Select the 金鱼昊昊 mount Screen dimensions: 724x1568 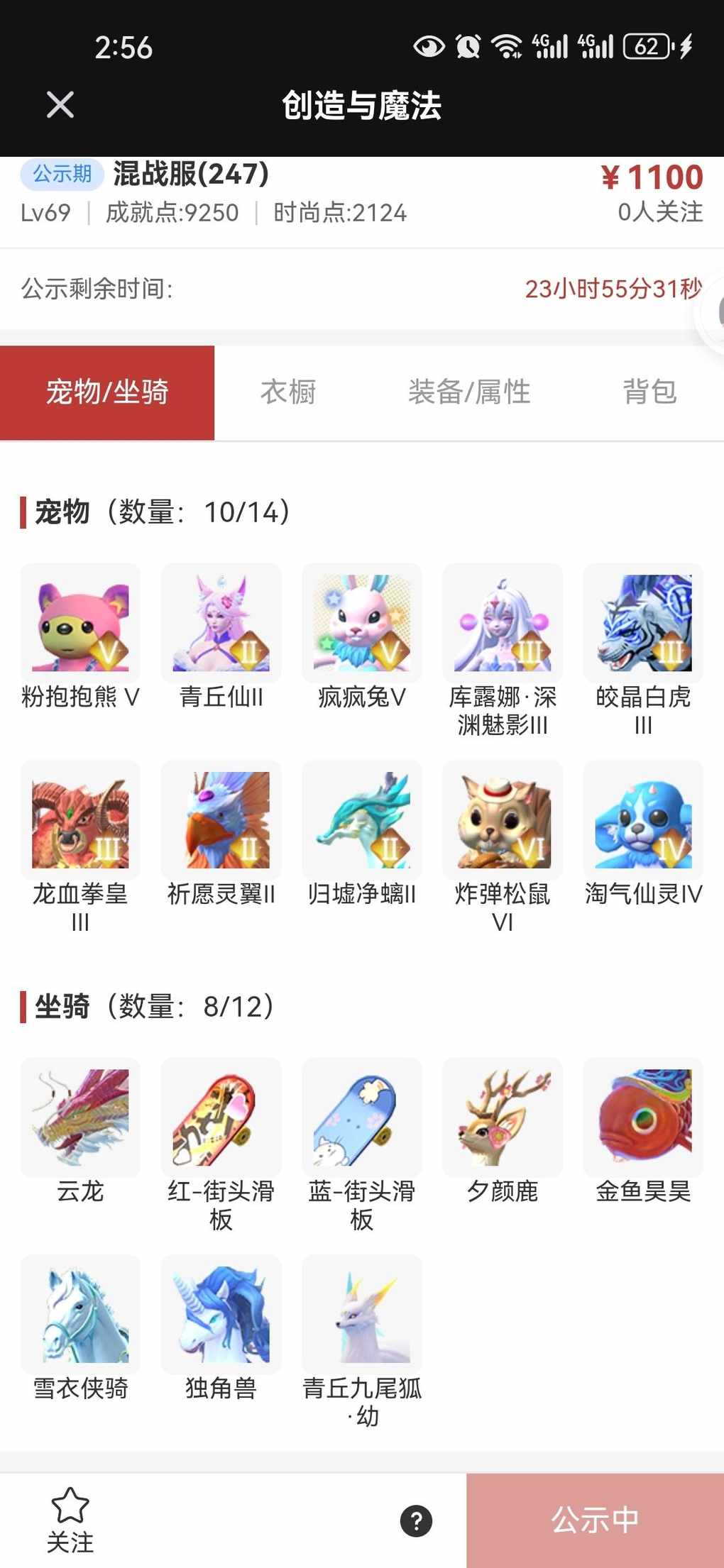coord(642,1117)
